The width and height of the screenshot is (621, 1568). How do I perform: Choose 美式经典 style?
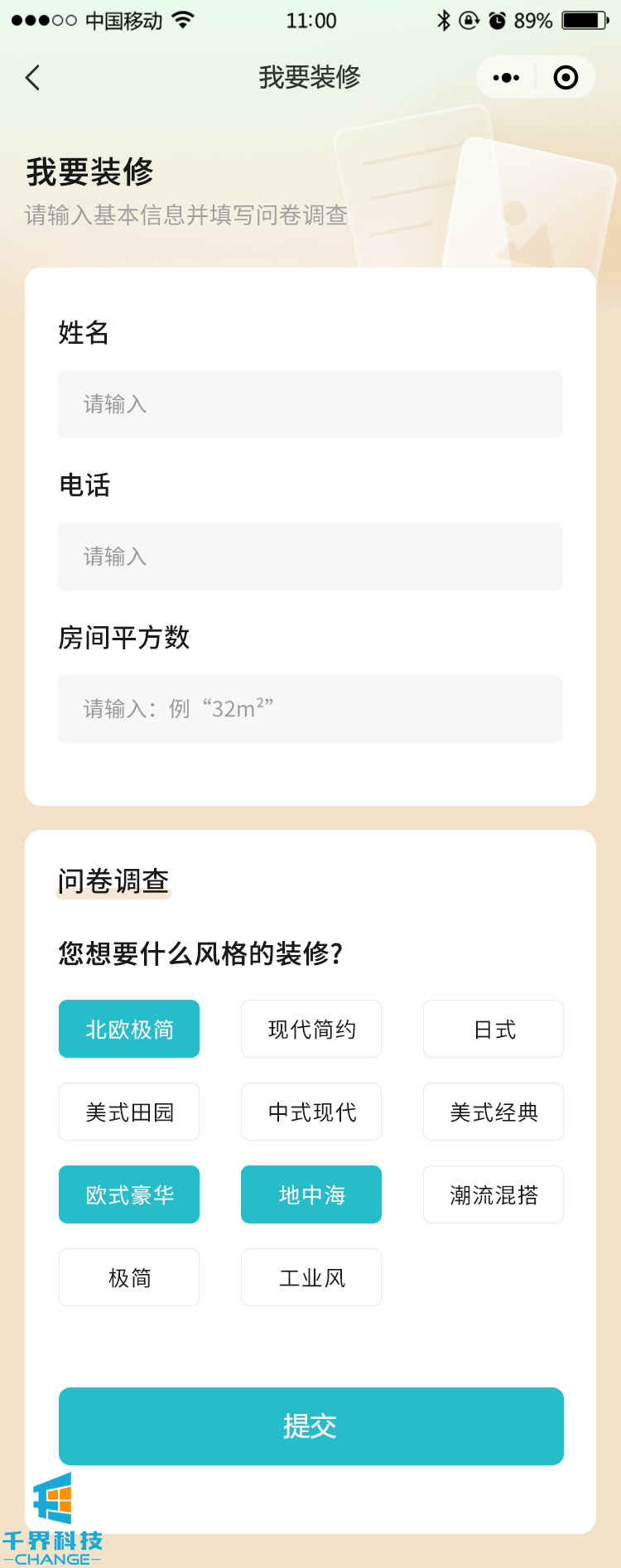pos(493,1112)
